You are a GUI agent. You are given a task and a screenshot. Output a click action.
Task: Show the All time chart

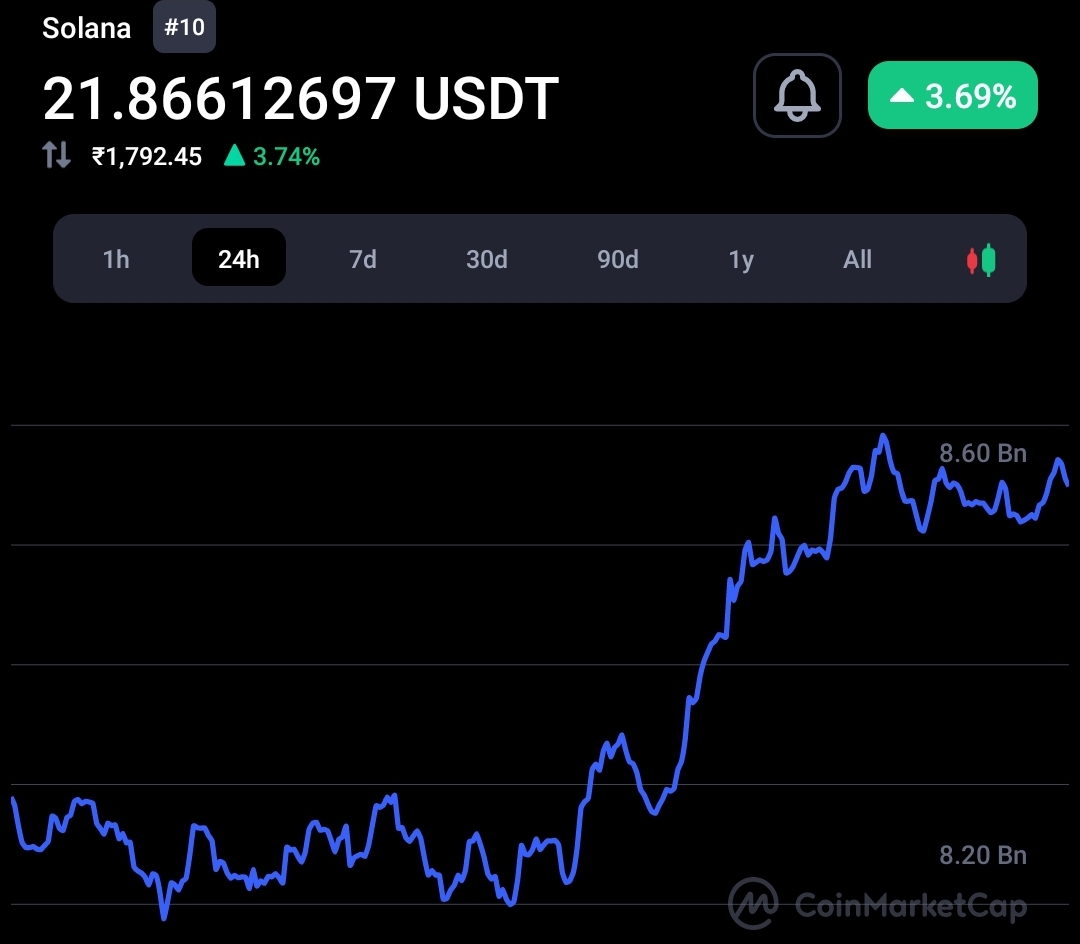(857, 259)
